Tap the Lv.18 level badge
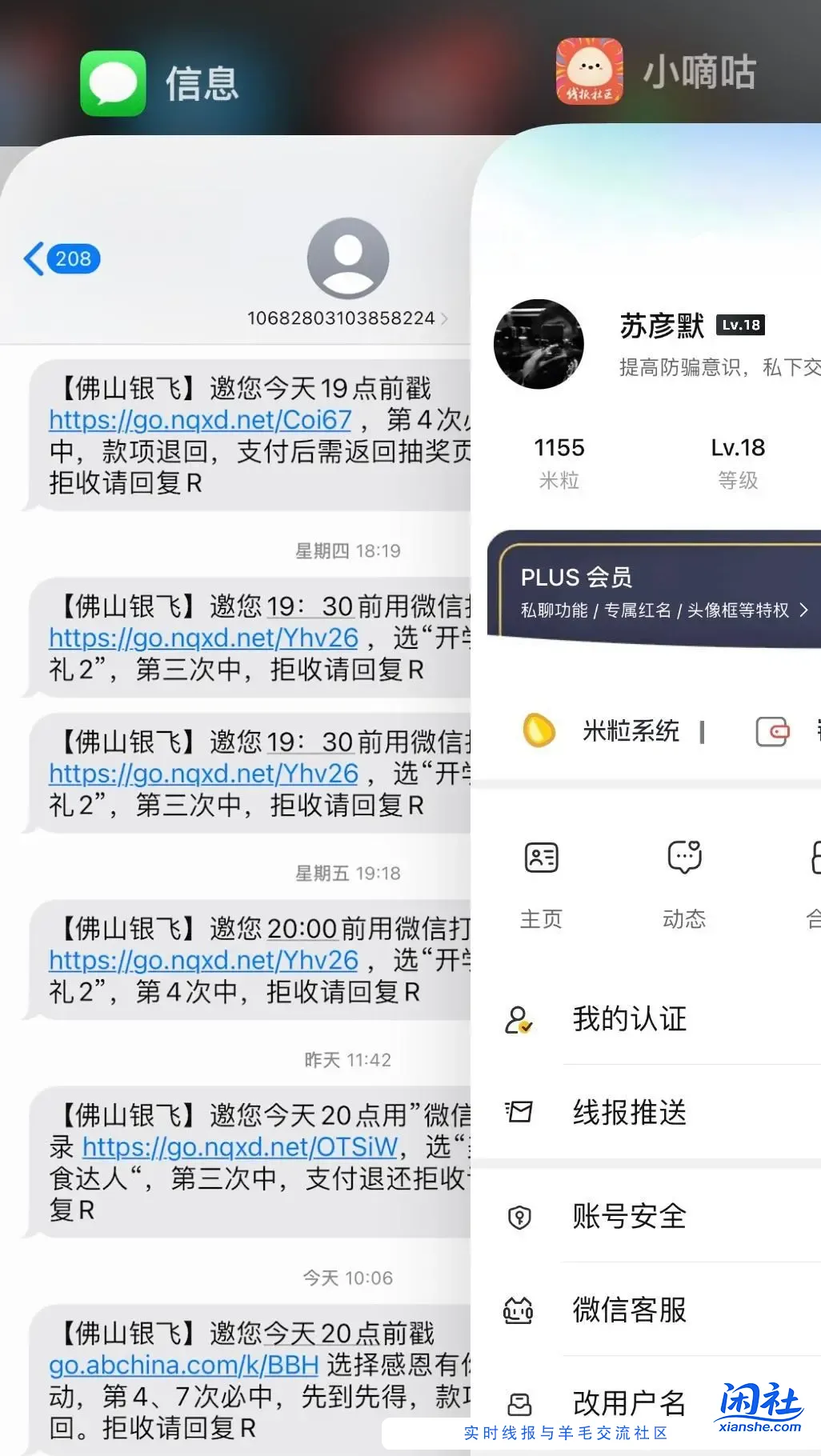Screen dimensions: 821x1456 click(x=740, y=326)
